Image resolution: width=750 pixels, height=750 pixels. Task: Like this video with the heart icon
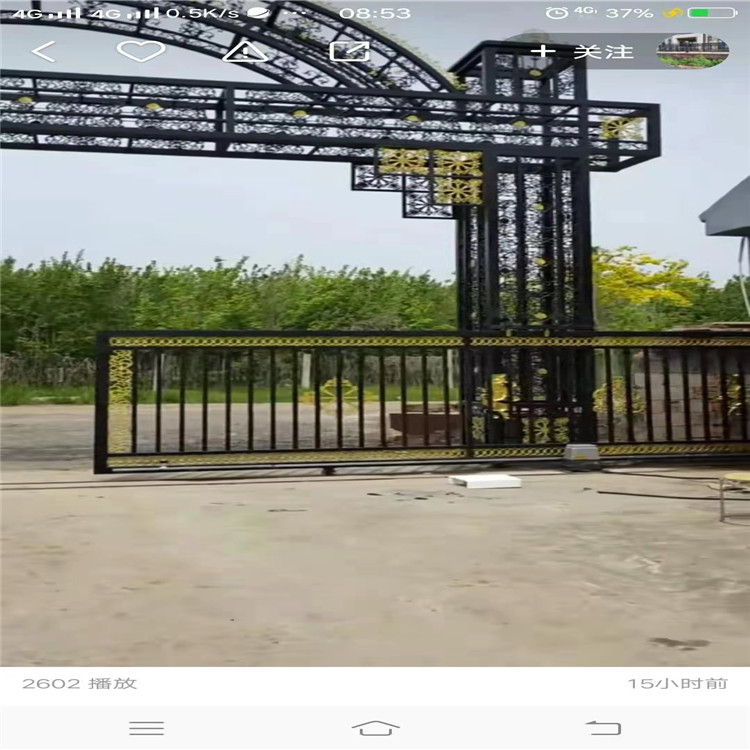(140, 50)
